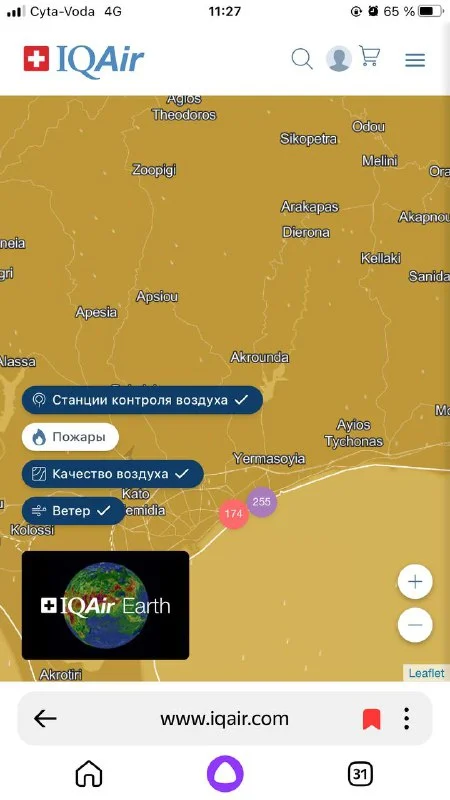Enable the Пожары layer
Image resolution: width=450 pixels, height=800 pixels.
70,437
